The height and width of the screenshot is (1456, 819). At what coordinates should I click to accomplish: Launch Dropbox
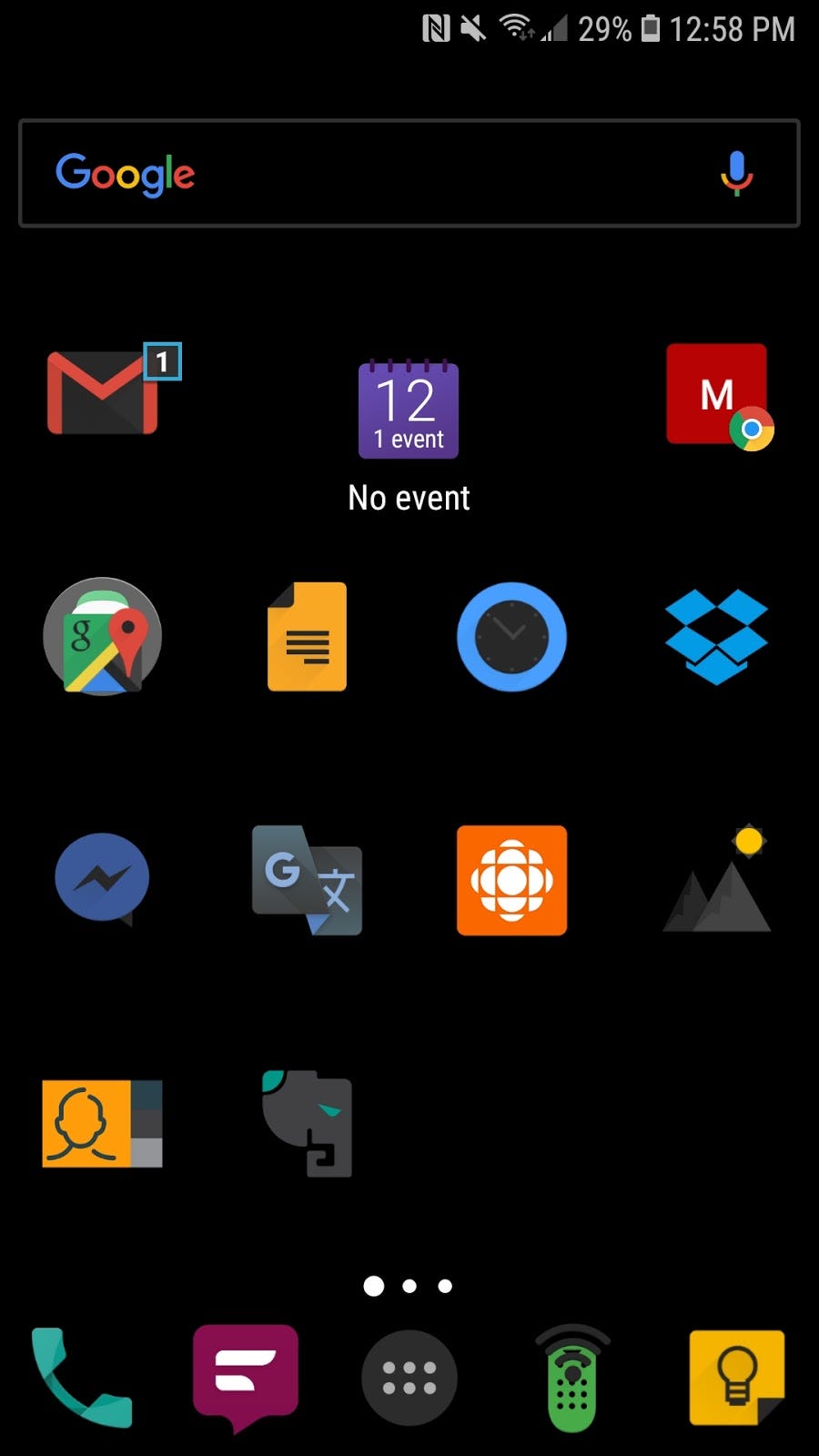(x=716, y=636)
